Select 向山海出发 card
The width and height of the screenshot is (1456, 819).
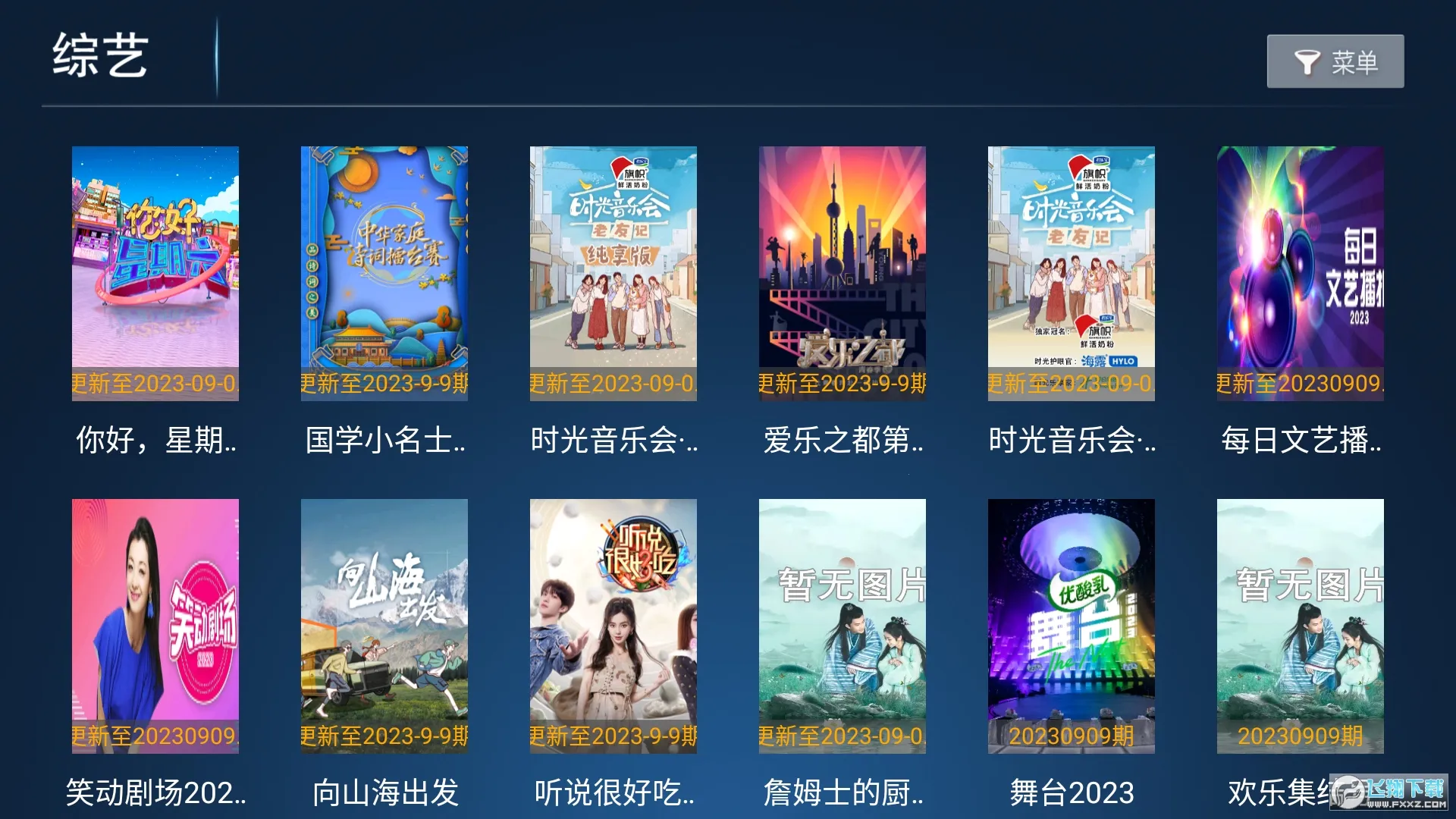click(384, 626)
